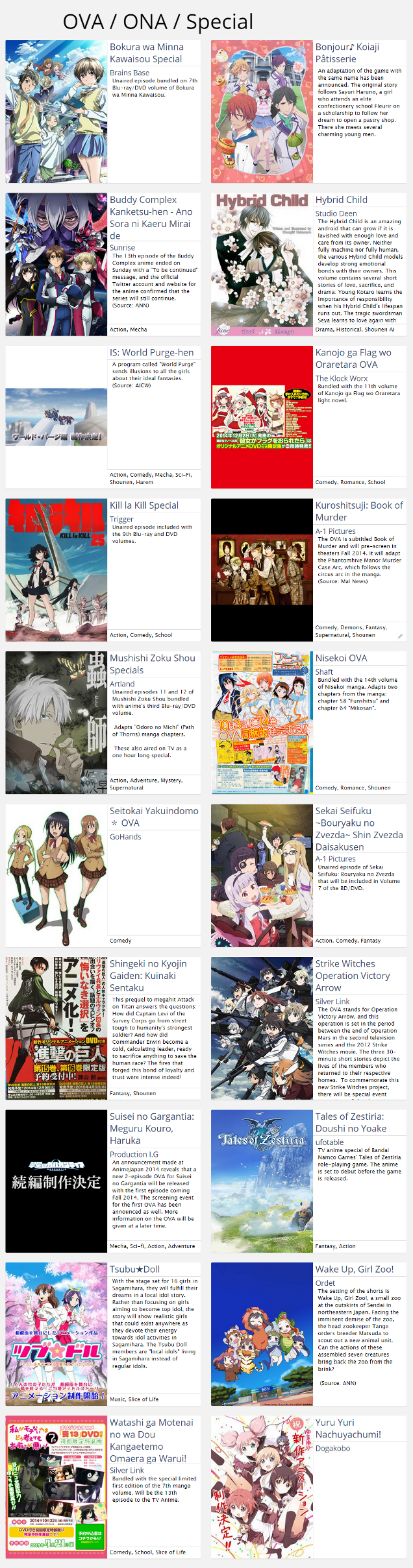The height and width of the screenshot is (1568, 413).
Task: Open Wake Up, Girl Zoo! entry
Action: pos(354,1269)
